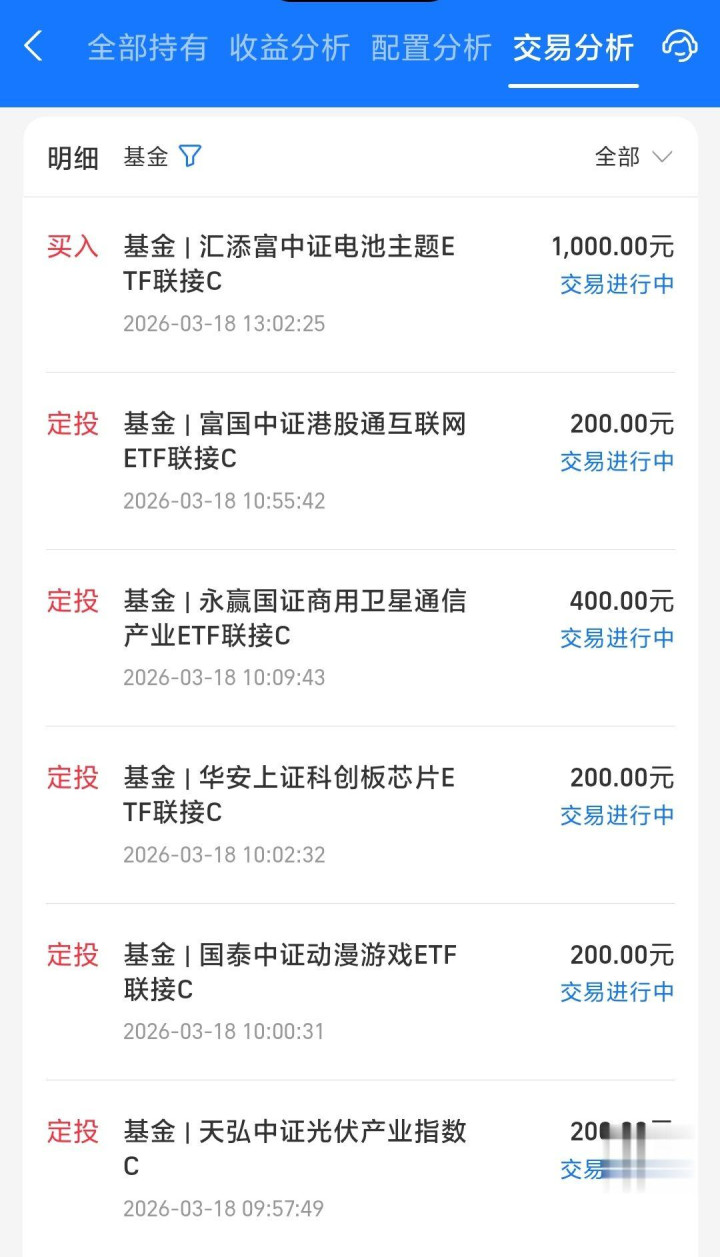Screen dimensions: 720x1257
Task: Show details for 华安上证科创板芯片ETF联接C
Action: [360, 815]
